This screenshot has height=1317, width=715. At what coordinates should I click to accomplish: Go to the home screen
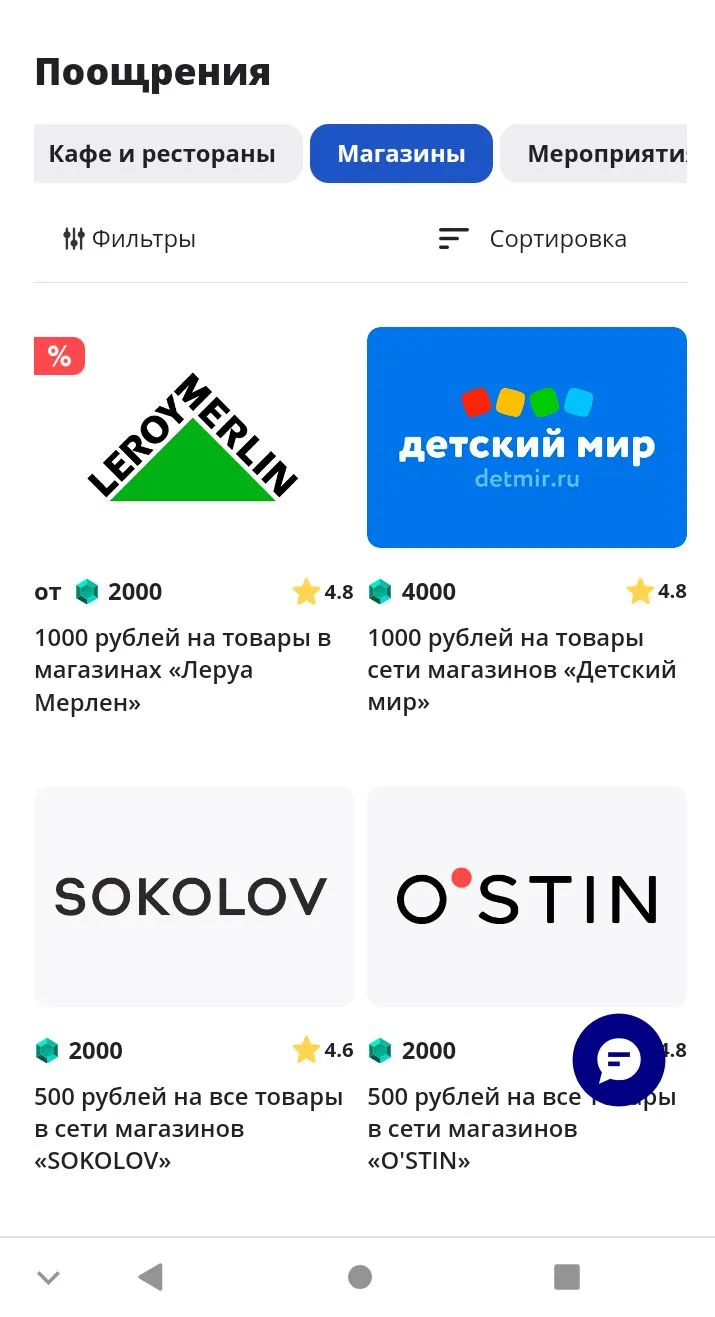click(x=360, y=1277)
